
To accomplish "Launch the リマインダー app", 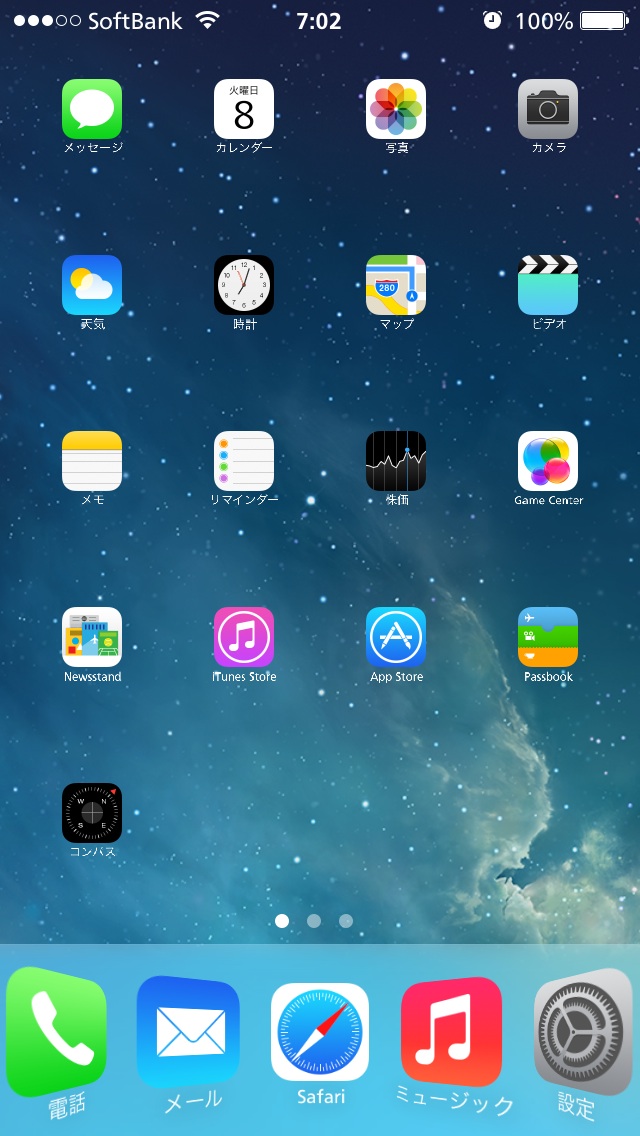I will point(244,461).
